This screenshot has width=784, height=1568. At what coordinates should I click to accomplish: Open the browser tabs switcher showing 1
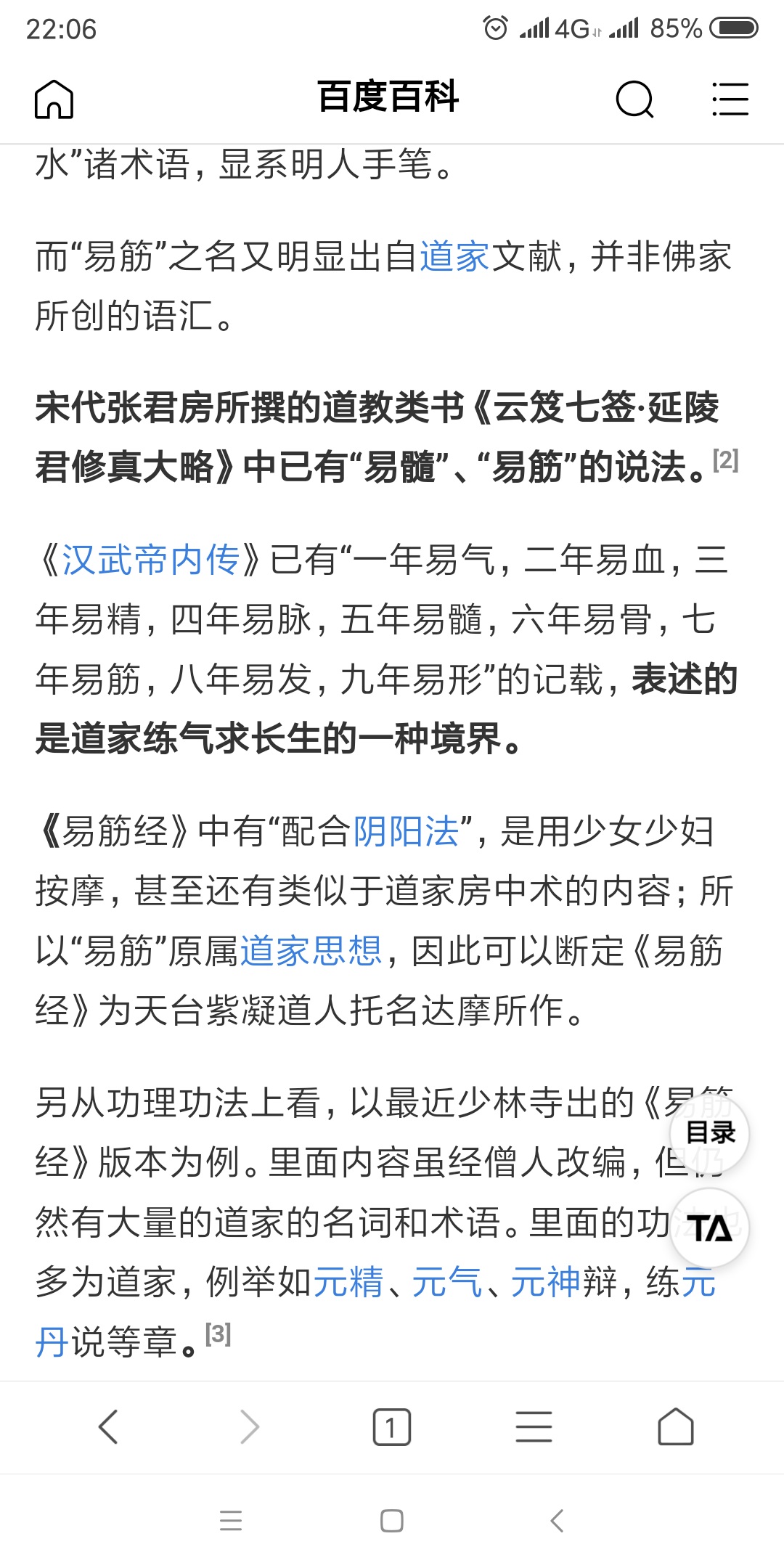391,1427
